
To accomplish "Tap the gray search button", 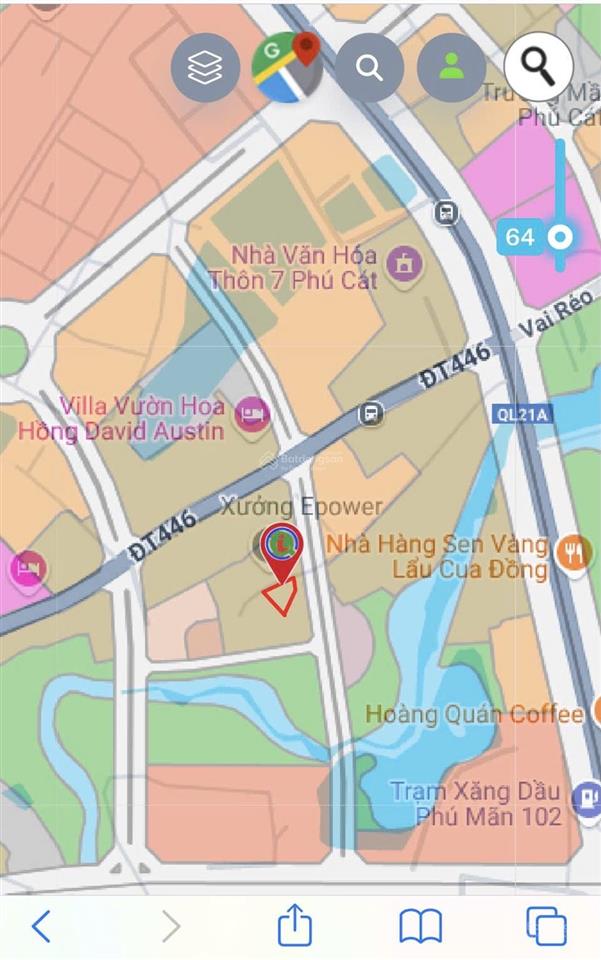I will [369, 67].
